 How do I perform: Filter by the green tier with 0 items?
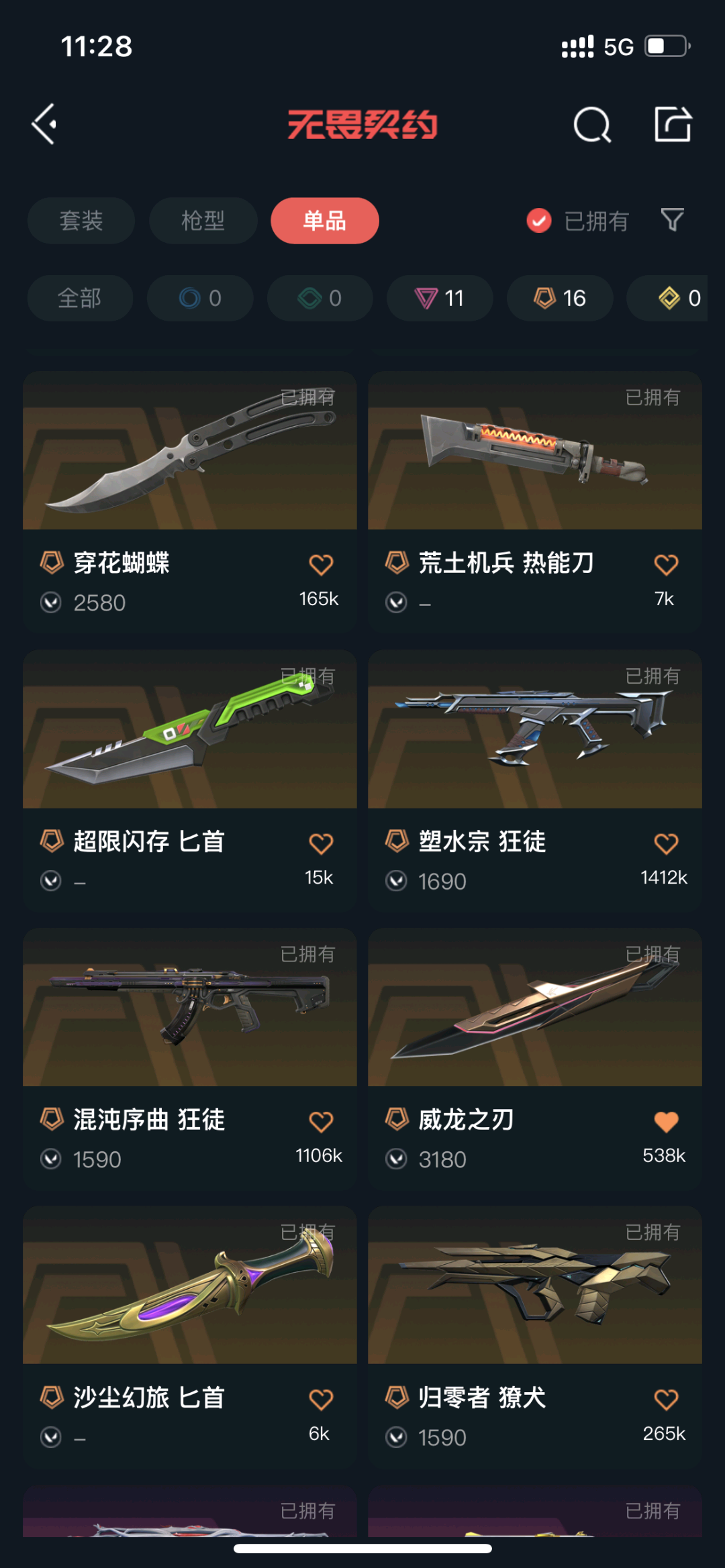(320, 298)
